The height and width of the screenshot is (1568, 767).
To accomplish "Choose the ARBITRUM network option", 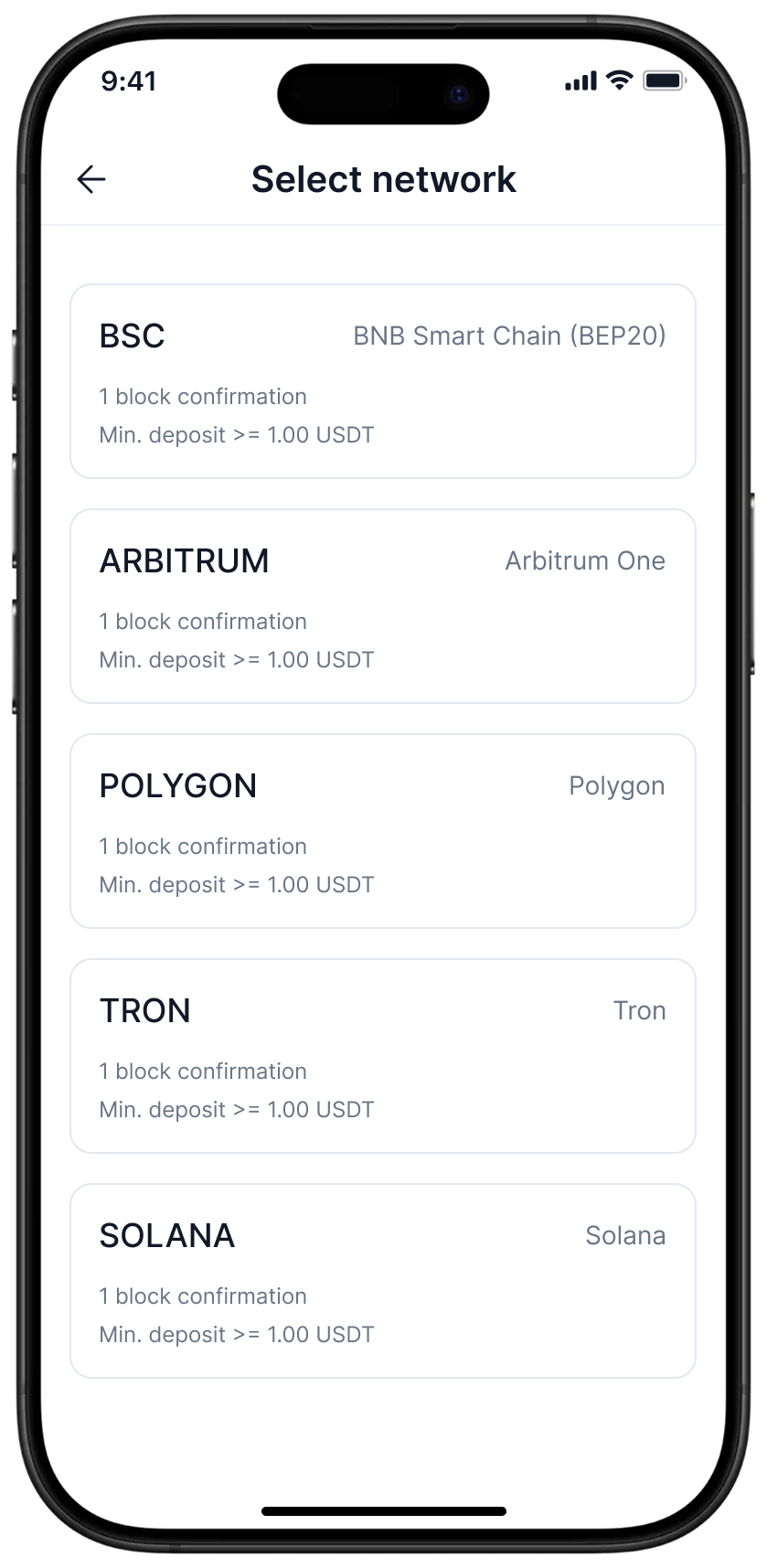I will [x=383, y=606].
